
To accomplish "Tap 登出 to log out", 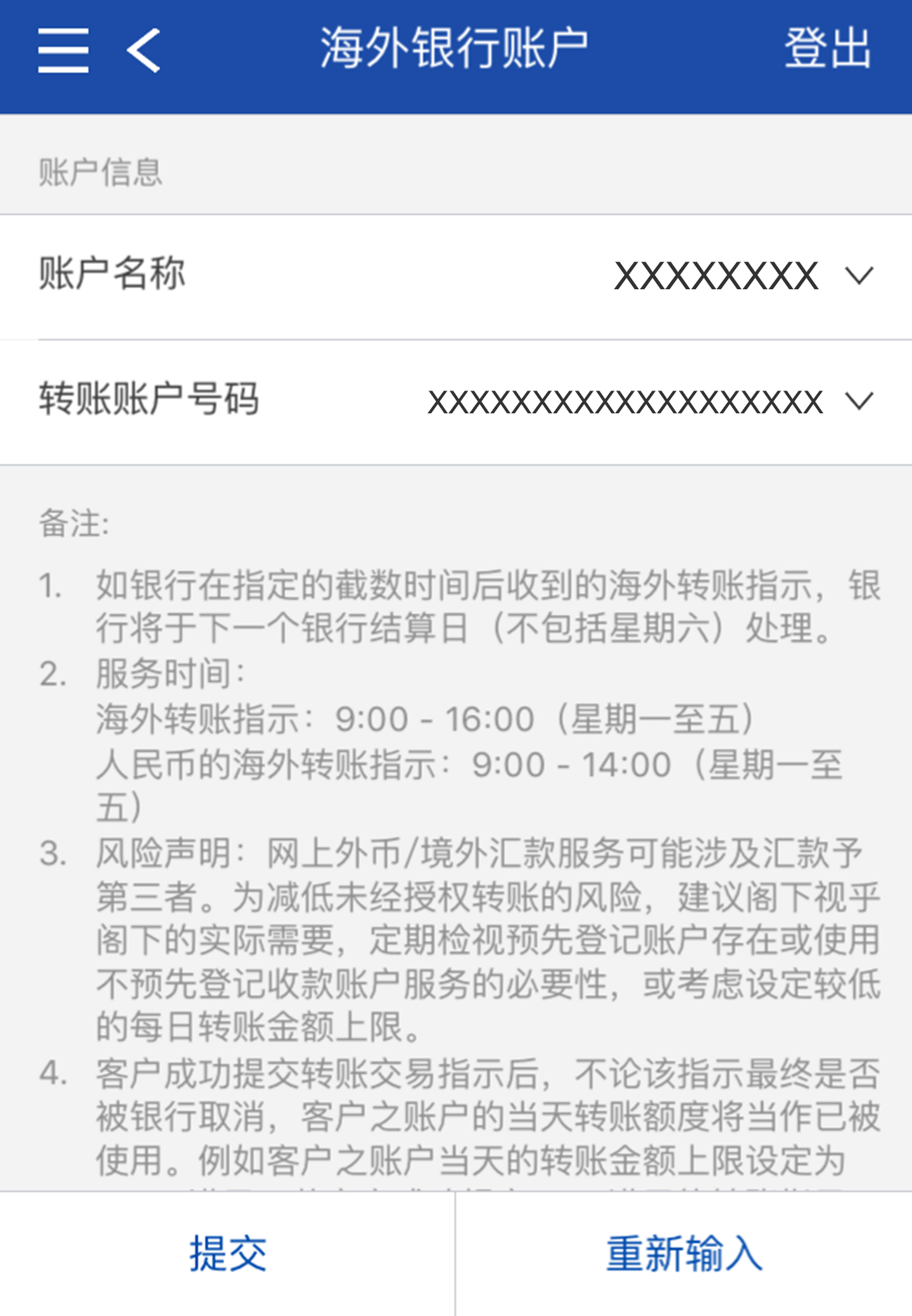I will pyautogui.click(x=827, y=49).
